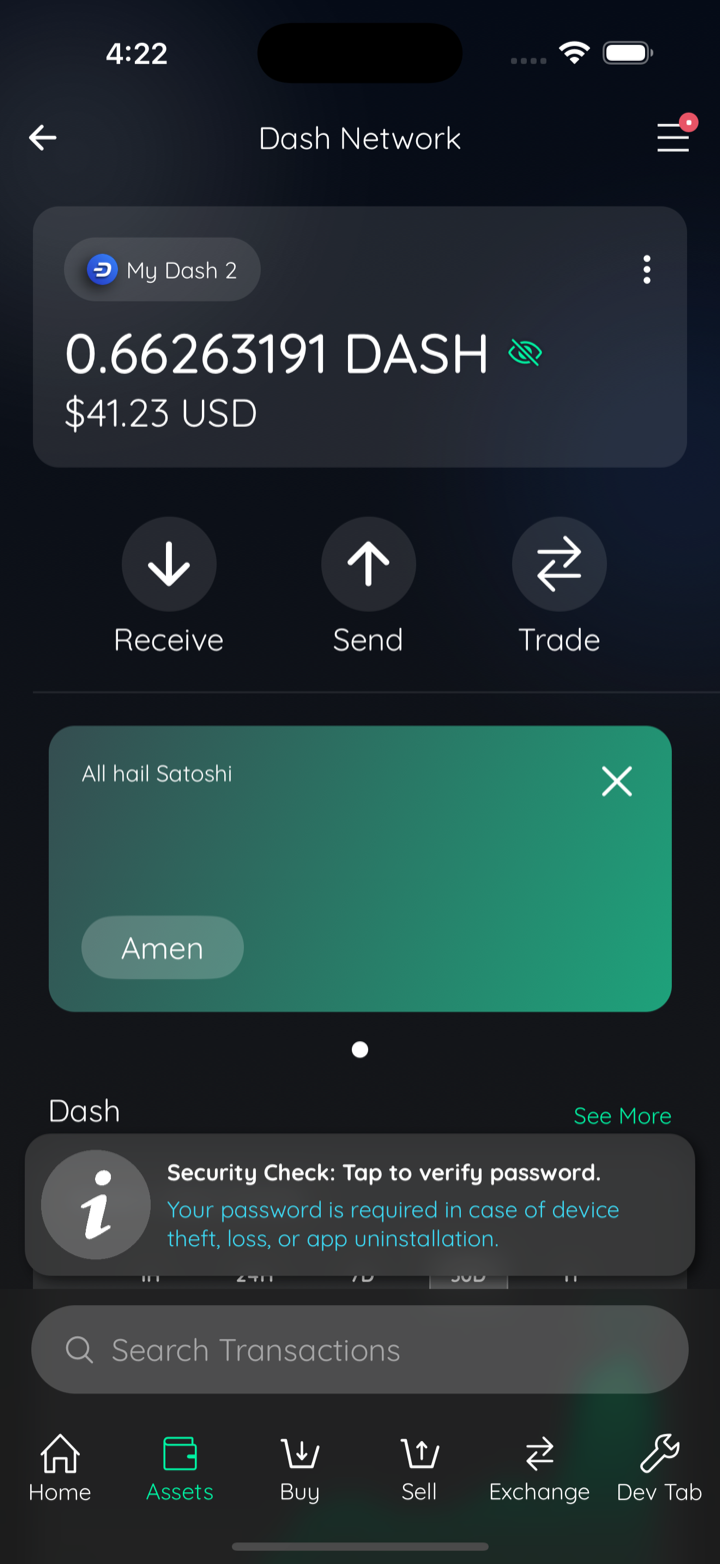Screen dimensions: 720x1564
Task: Toggle balance visibility with the eye icon
Action: (x=525, y=353)
